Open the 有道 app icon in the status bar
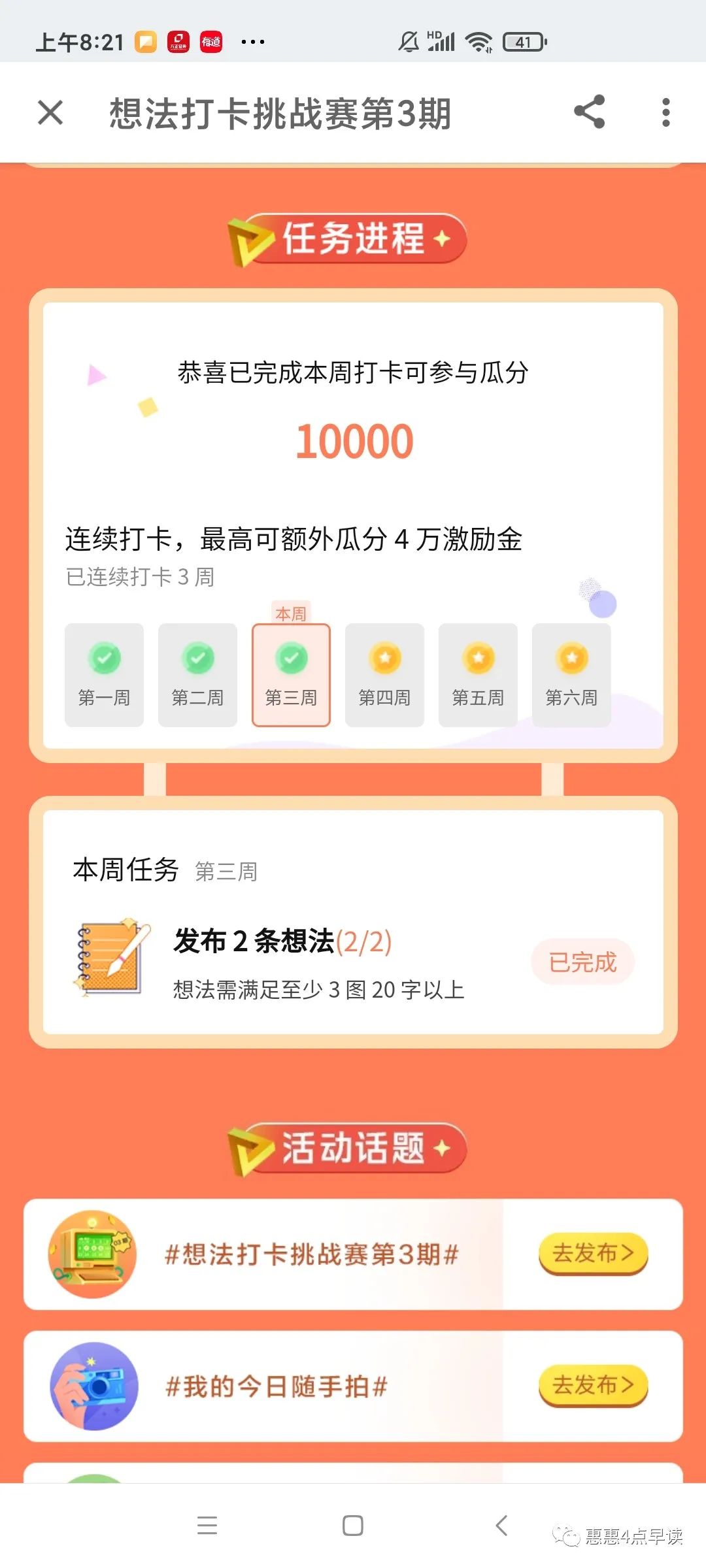Screen dimensions: 706x1568 pyautogui.click(x=210, y=41)
